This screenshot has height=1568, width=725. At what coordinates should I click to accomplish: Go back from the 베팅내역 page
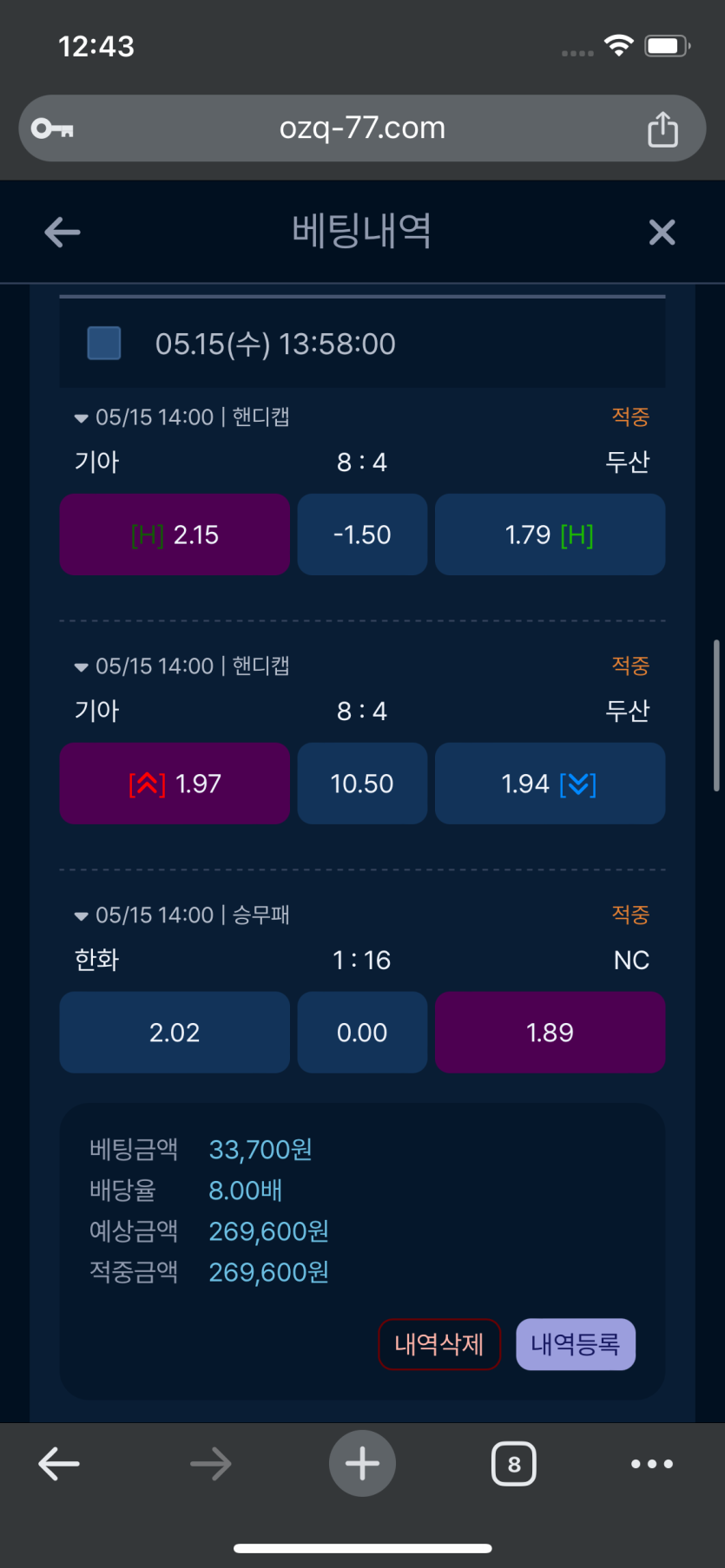(x=63, y=232)
